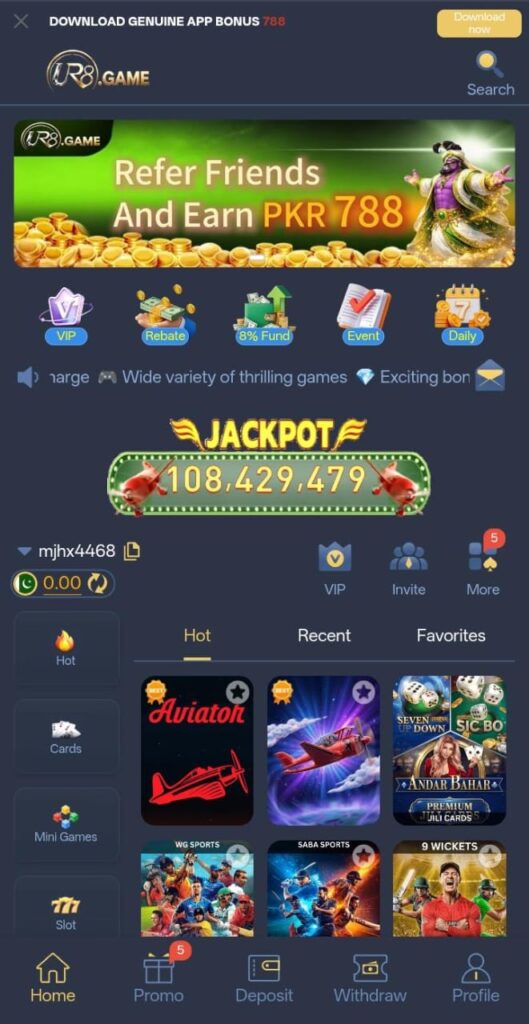Open the 8% Fund shortcut

264,315
